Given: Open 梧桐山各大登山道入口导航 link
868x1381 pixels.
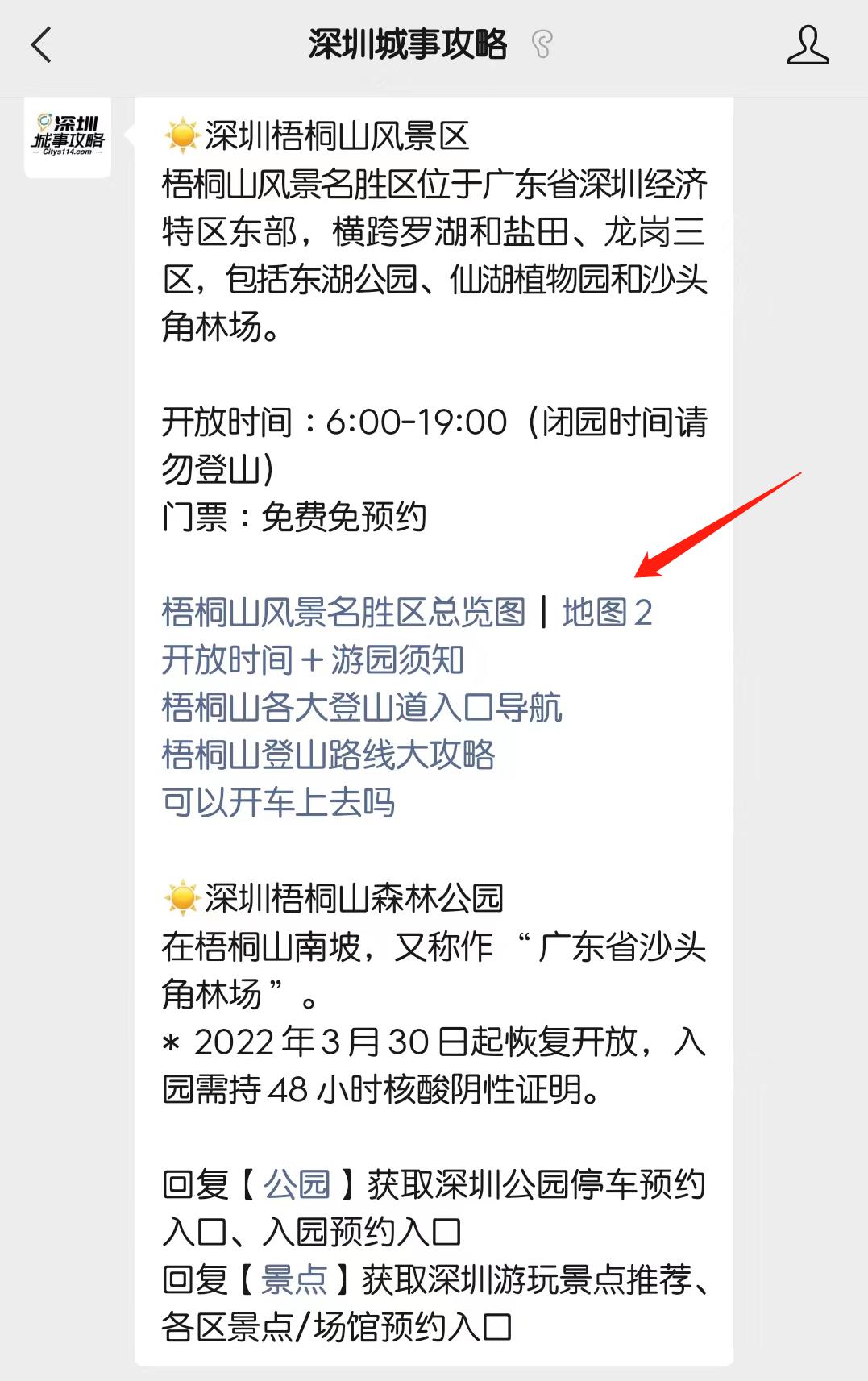Looking at the screenshot, I should [x=361, y=708].
